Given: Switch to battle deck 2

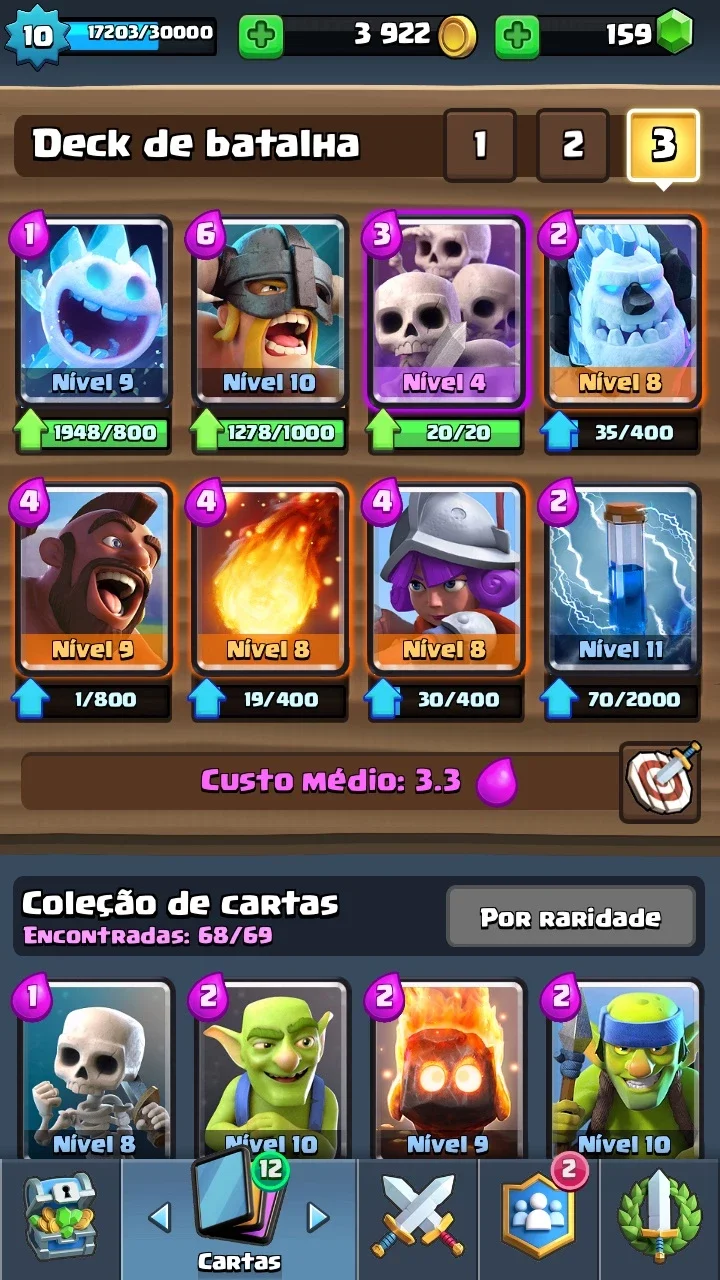Looking at the screenshot, I should pos(572,145).
